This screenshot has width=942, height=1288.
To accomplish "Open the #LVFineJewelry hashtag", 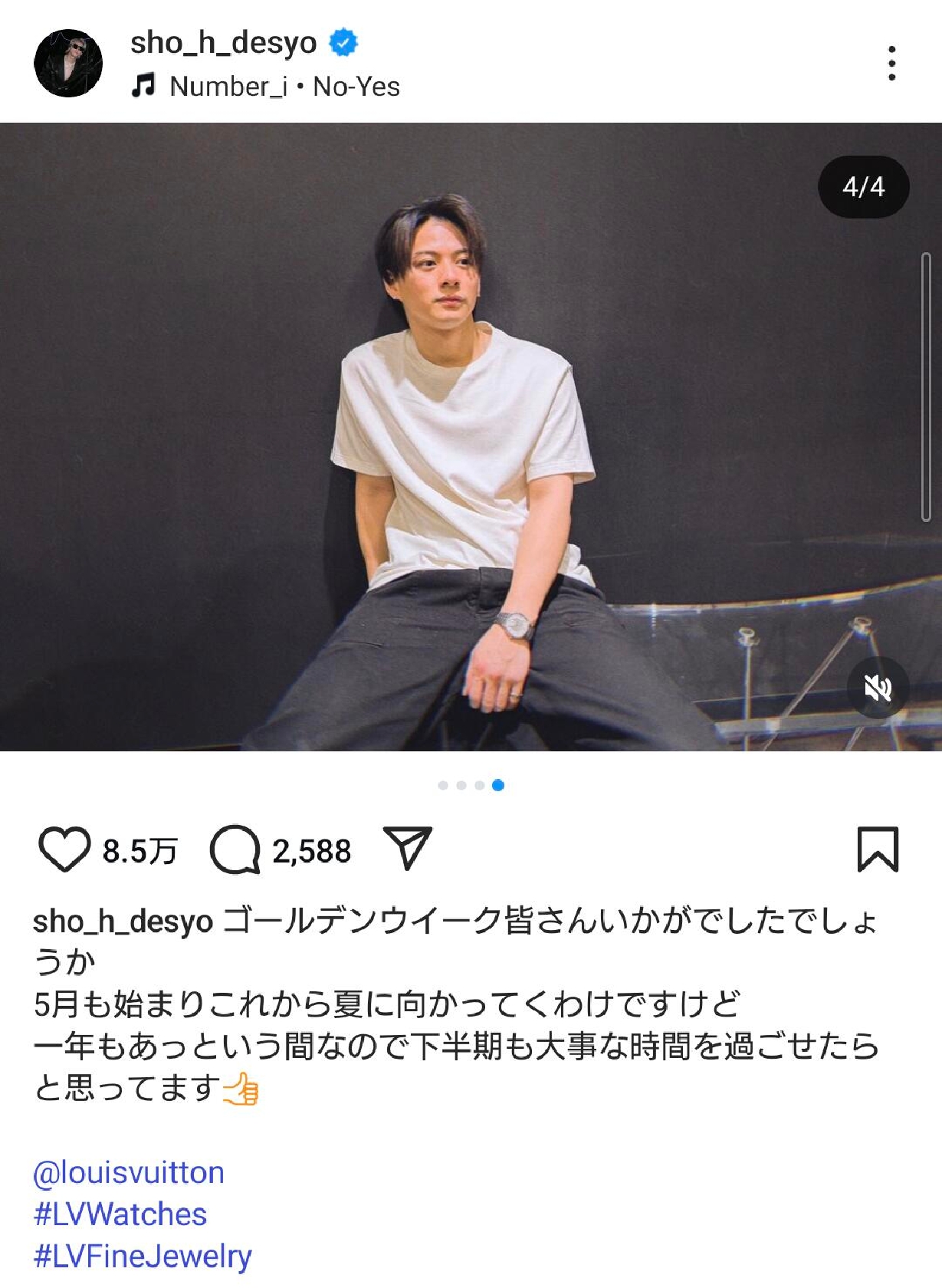I will pos(143,1256).
